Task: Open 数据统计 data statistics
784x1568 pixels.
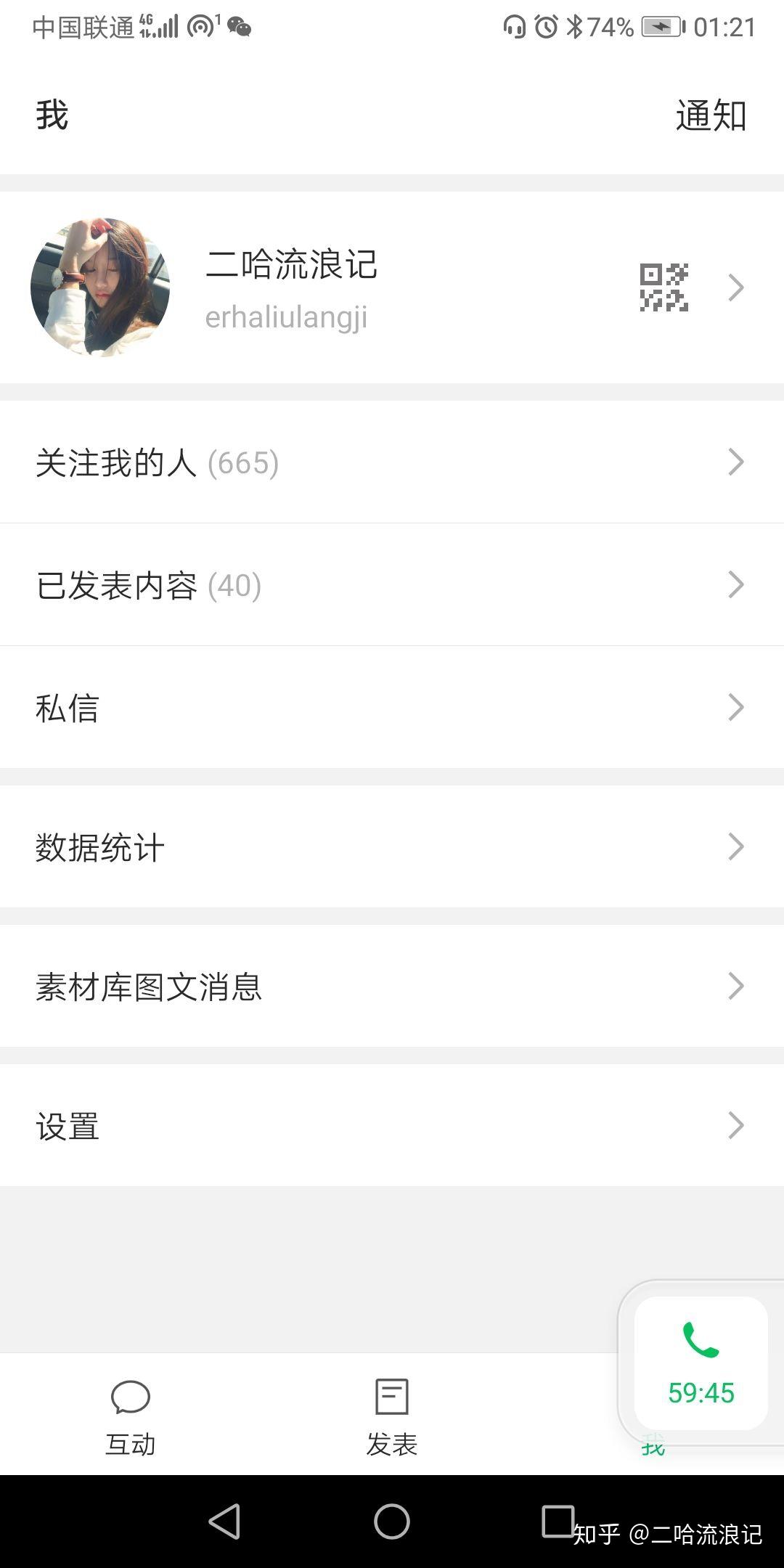Action: pos(392,847)
